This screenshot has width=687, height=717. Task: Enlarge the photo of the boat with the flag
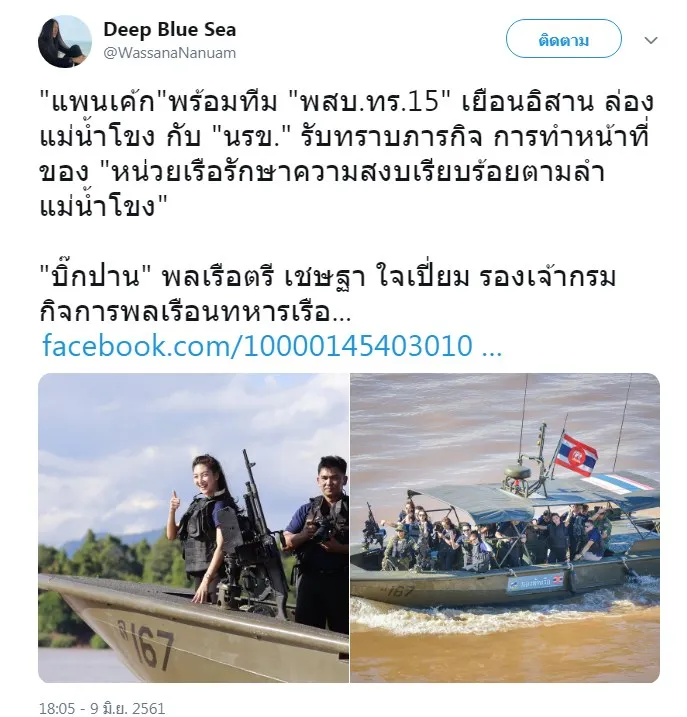505,527
